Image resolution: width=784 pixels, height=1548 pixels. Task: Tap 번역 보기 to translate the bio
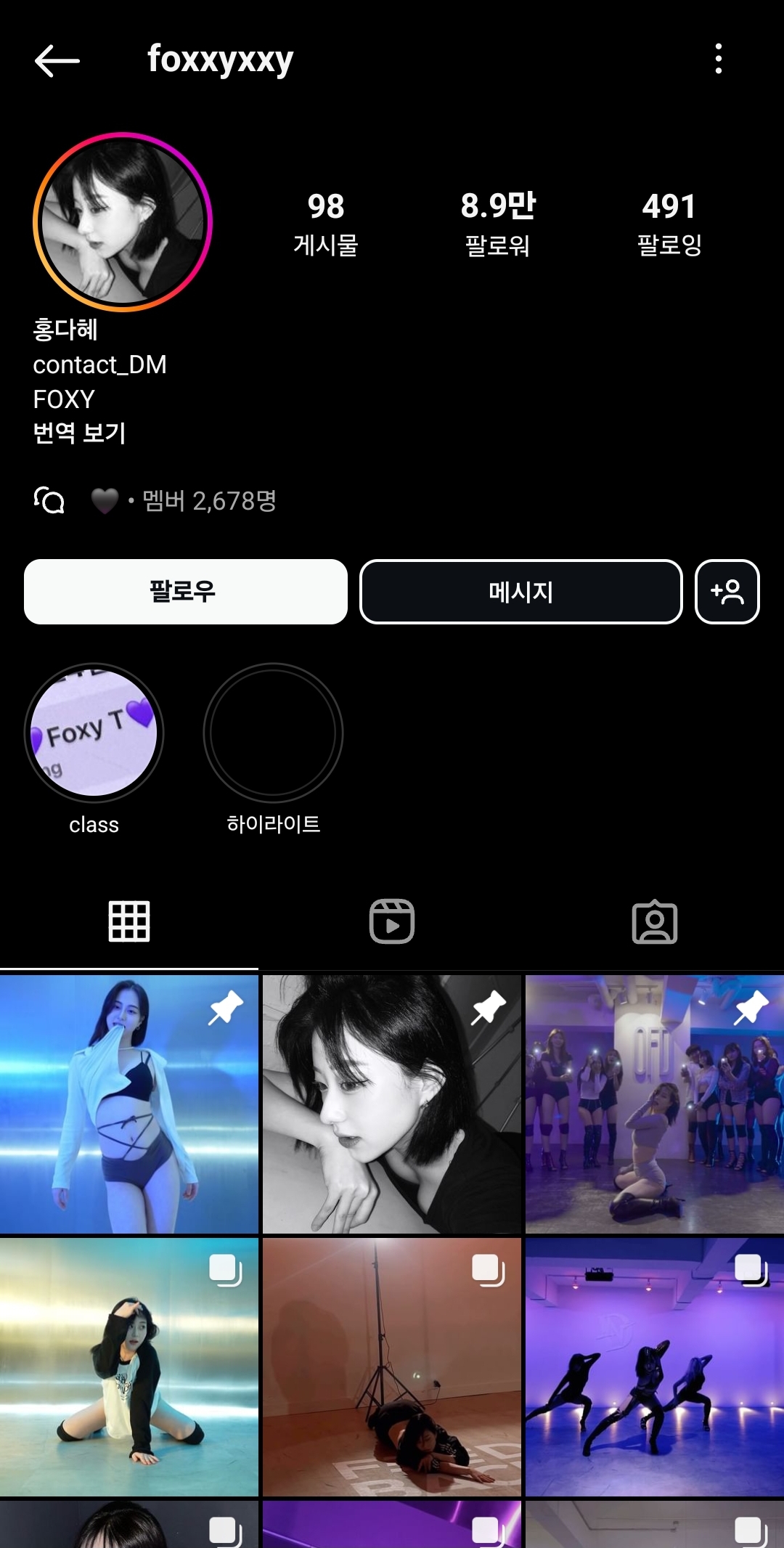tap(79, 433)
